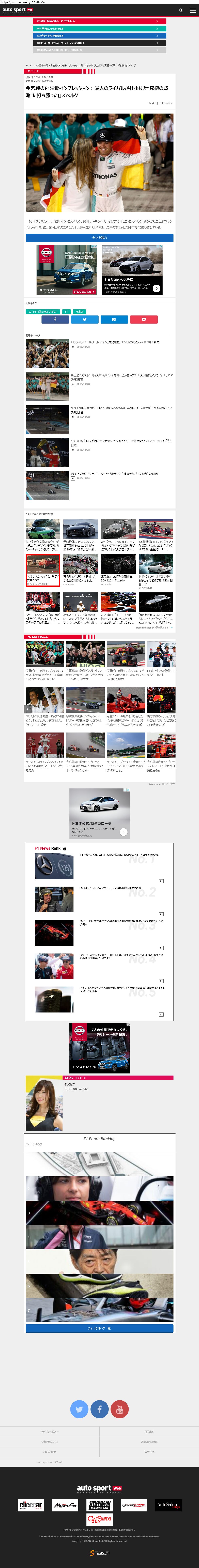Share article on Twitter
This screenshot has height=1568, width=199.
tap(85, 319)
